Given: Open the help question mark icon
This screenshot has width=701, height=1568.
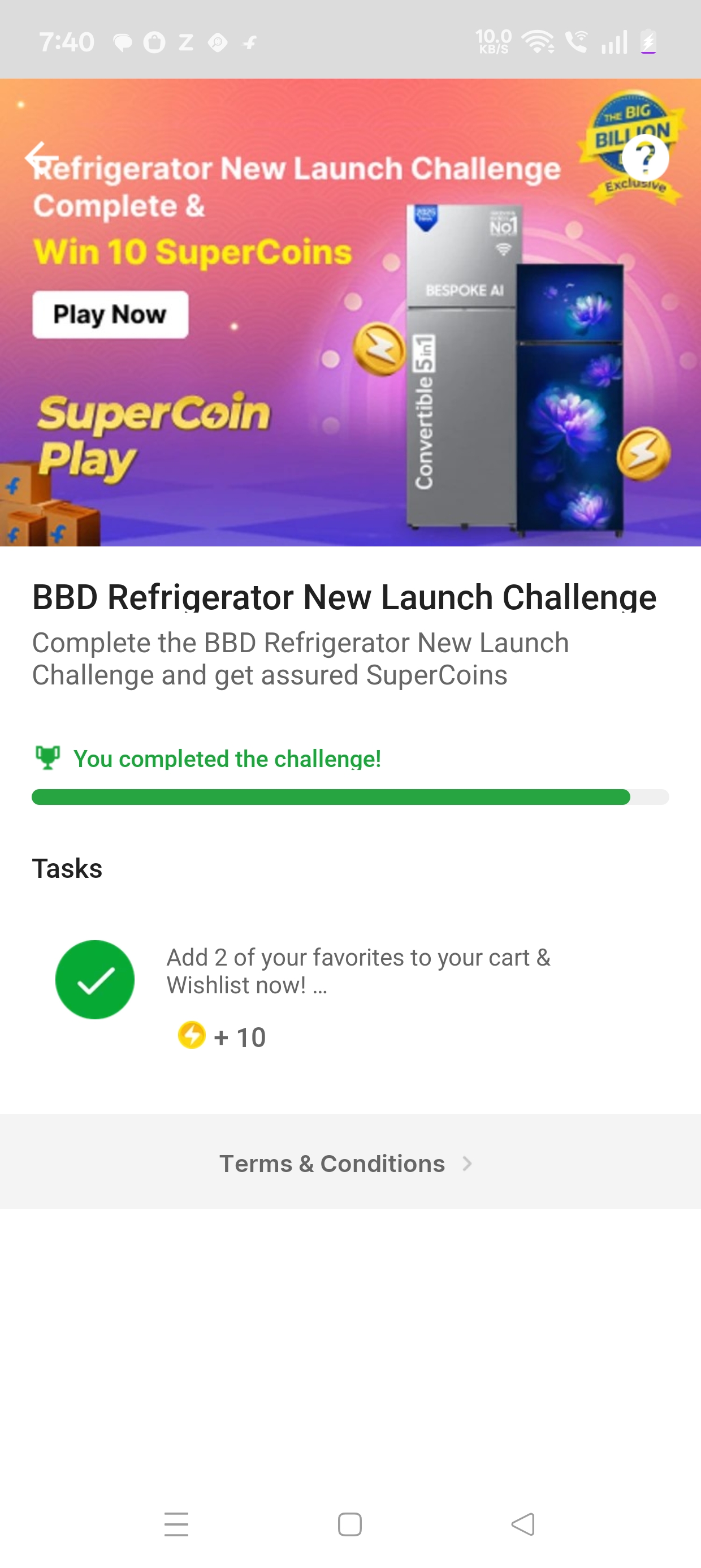Looking at the screenshot, I should point(646,158).
